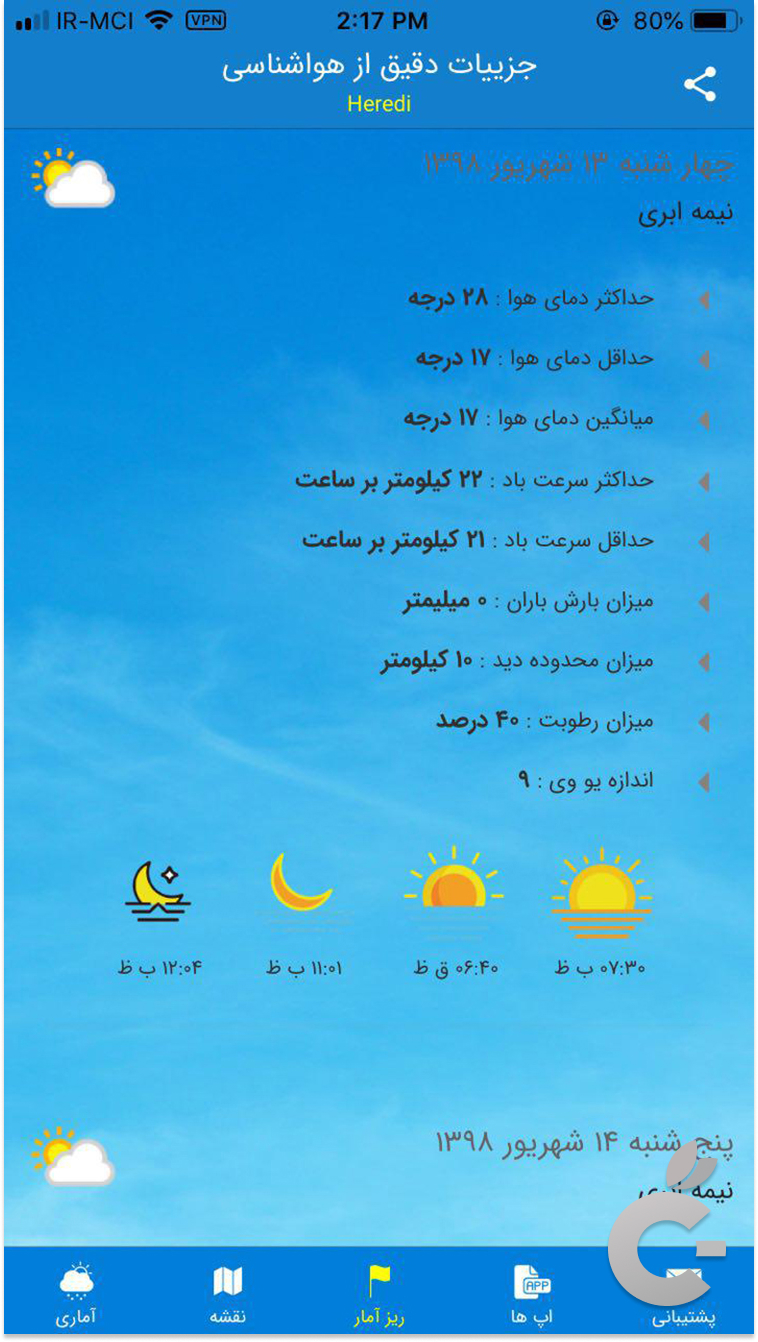Tap the Heredi location label

tap(380, 104)
